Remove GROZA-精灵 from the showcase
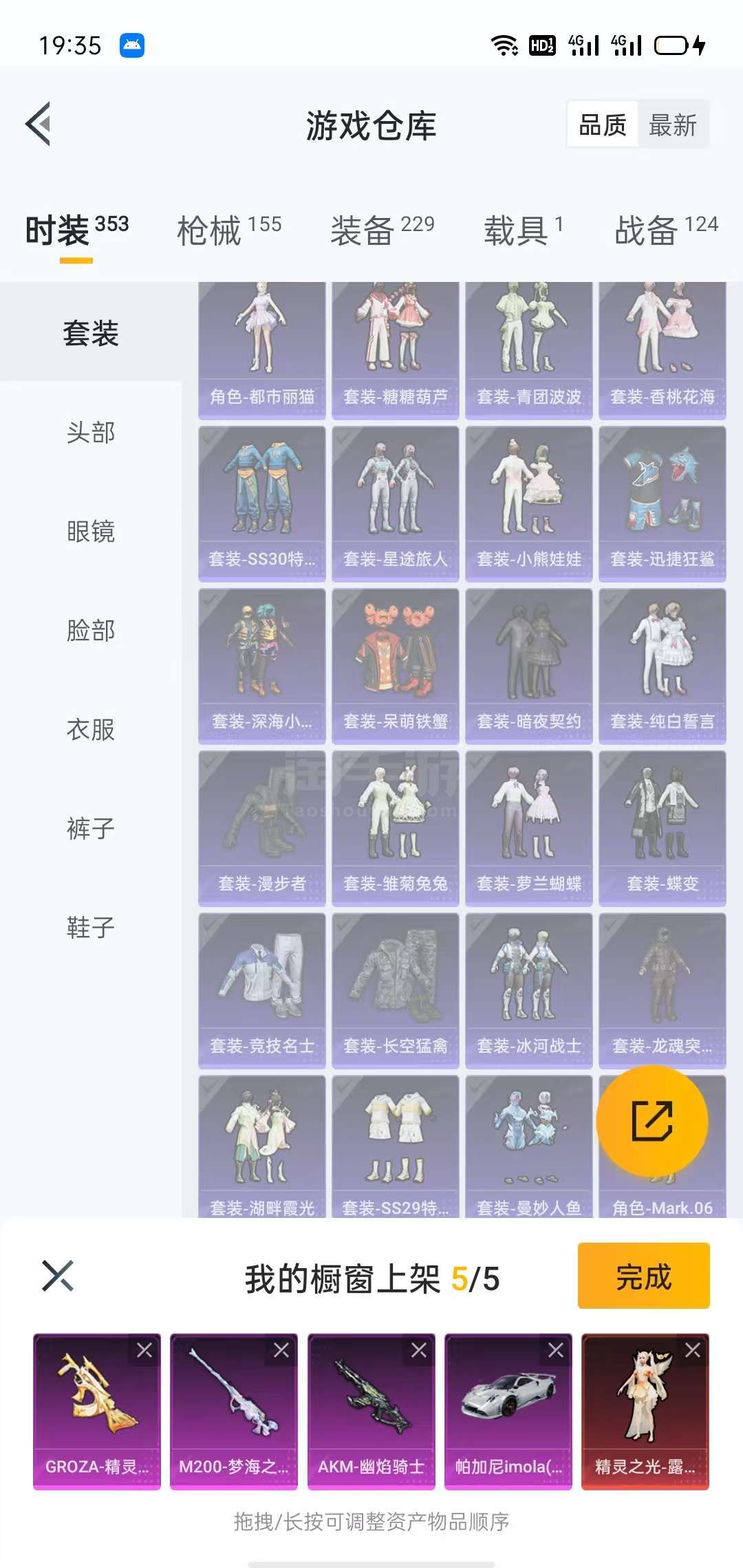The image size is (743, 1568). (x=144, y=1351)
